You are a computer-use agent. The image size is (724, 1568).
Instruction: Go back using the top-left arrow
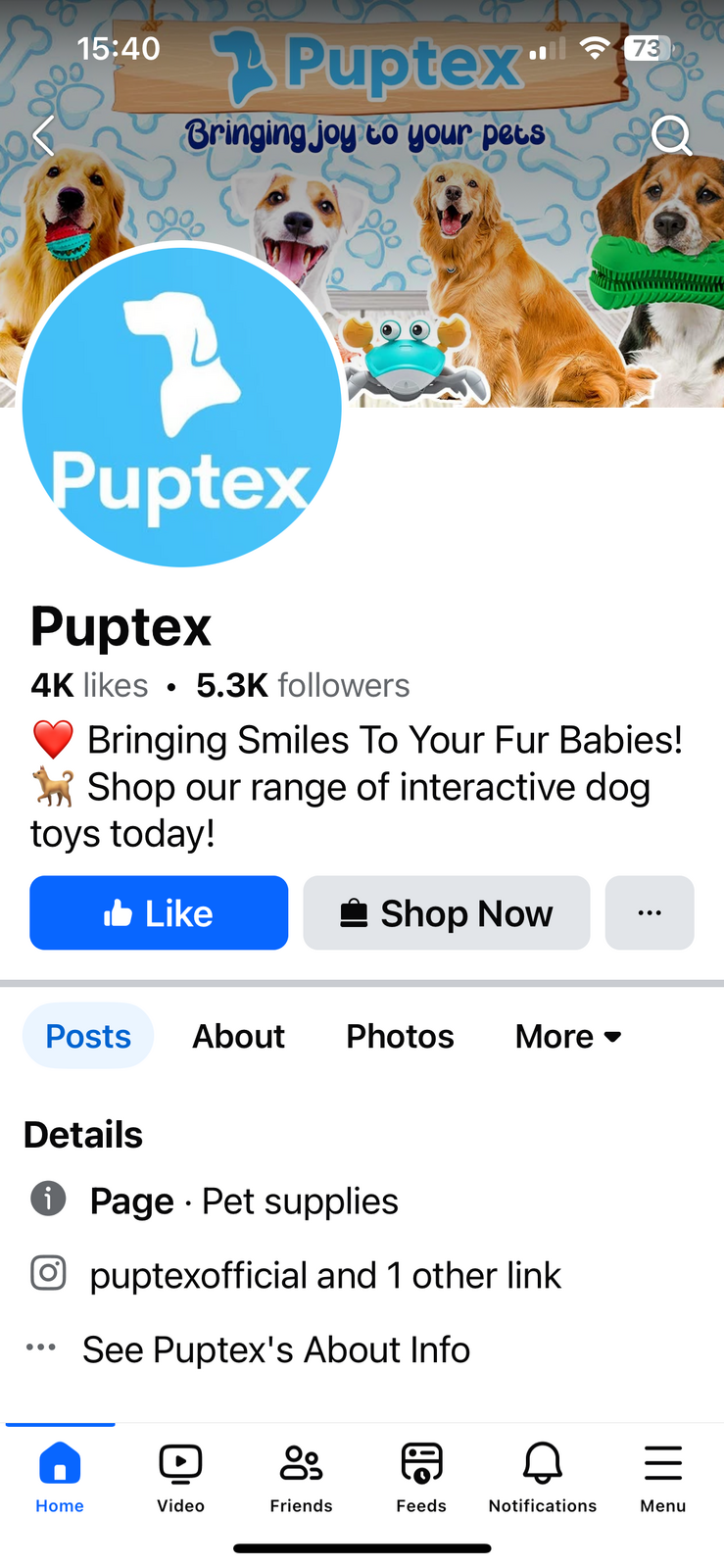tap(43, 136)
